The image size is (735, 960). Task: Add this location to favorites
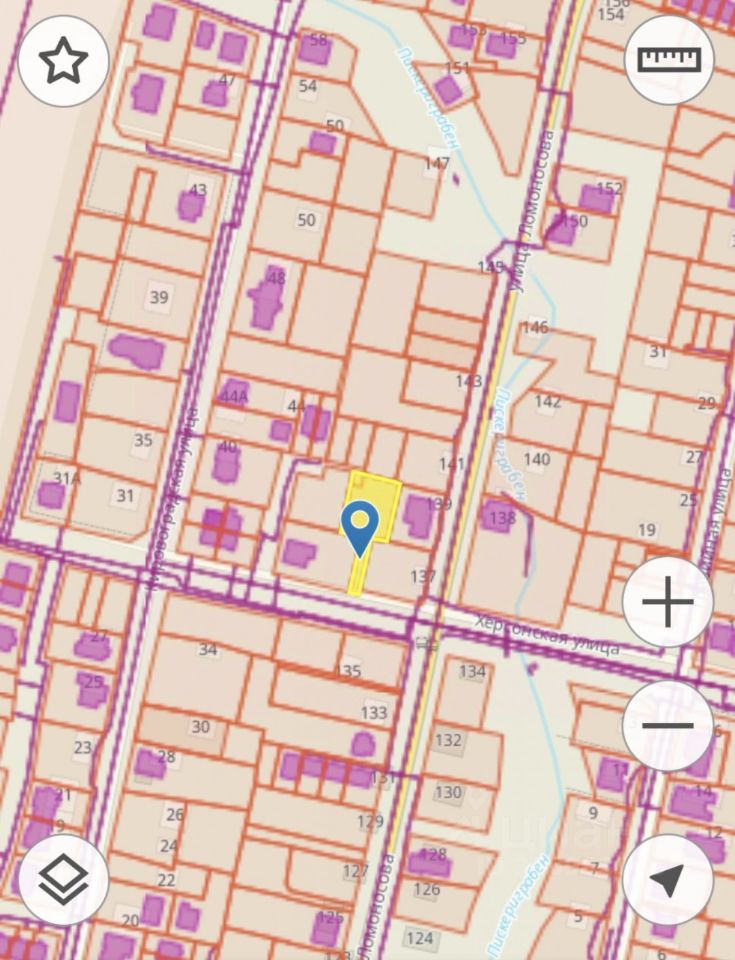pos(64,62)
